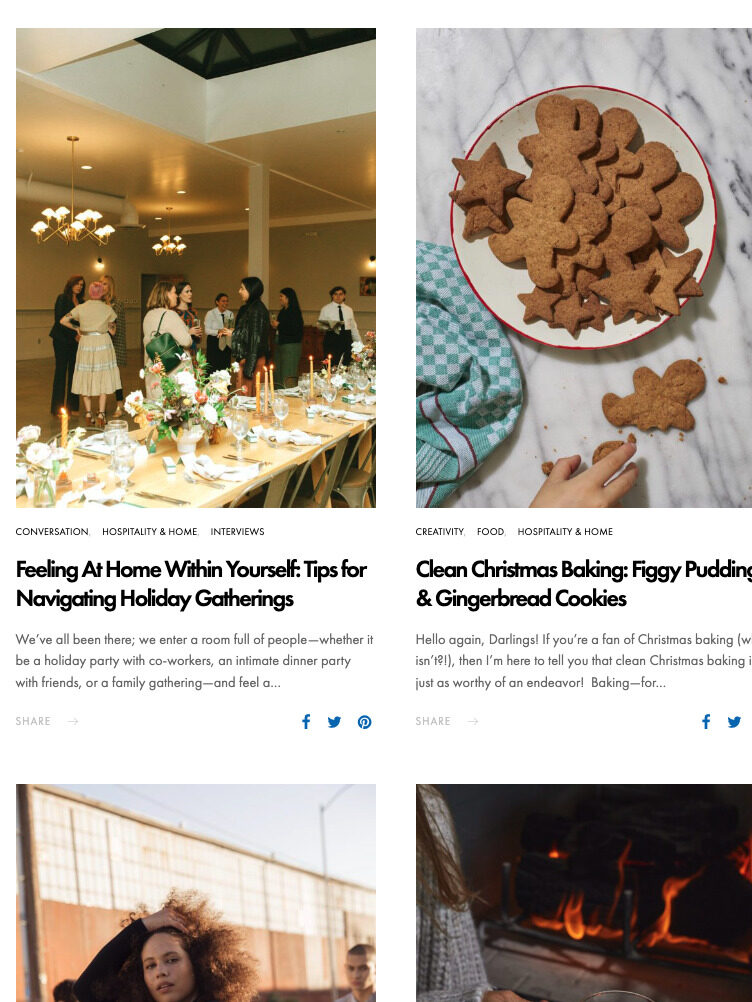Open the Creativity category link
The width and height of the screenshot is (752, 1002).
tap(439, 532)
